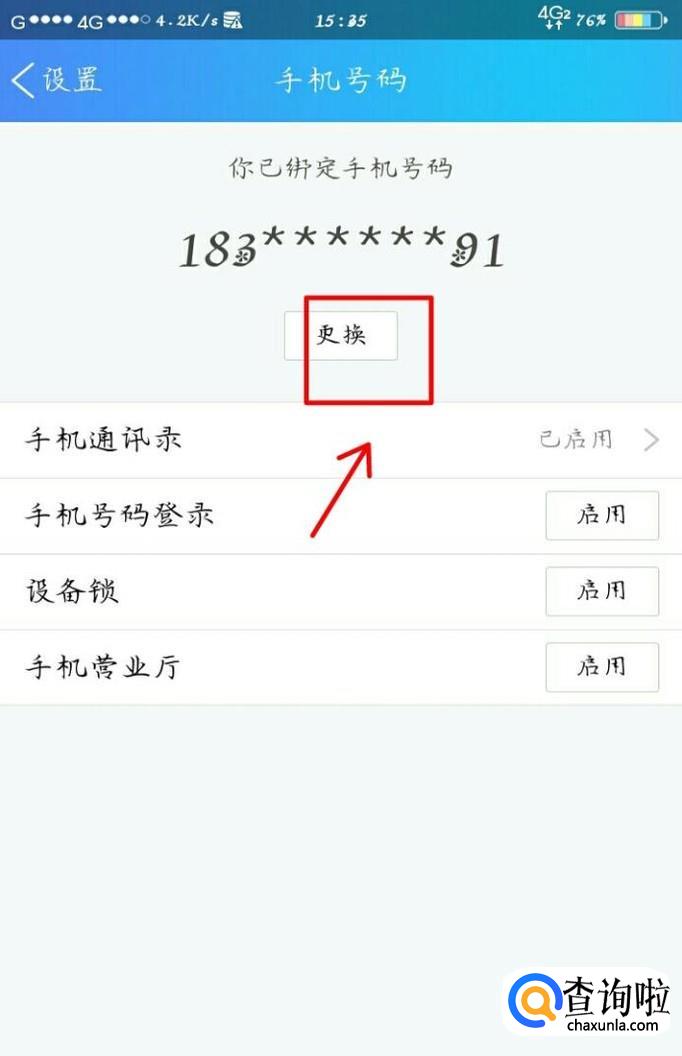Tap the 更换 button to change number
Screen dimensions: 682x1056
click(x=341, y=336)
